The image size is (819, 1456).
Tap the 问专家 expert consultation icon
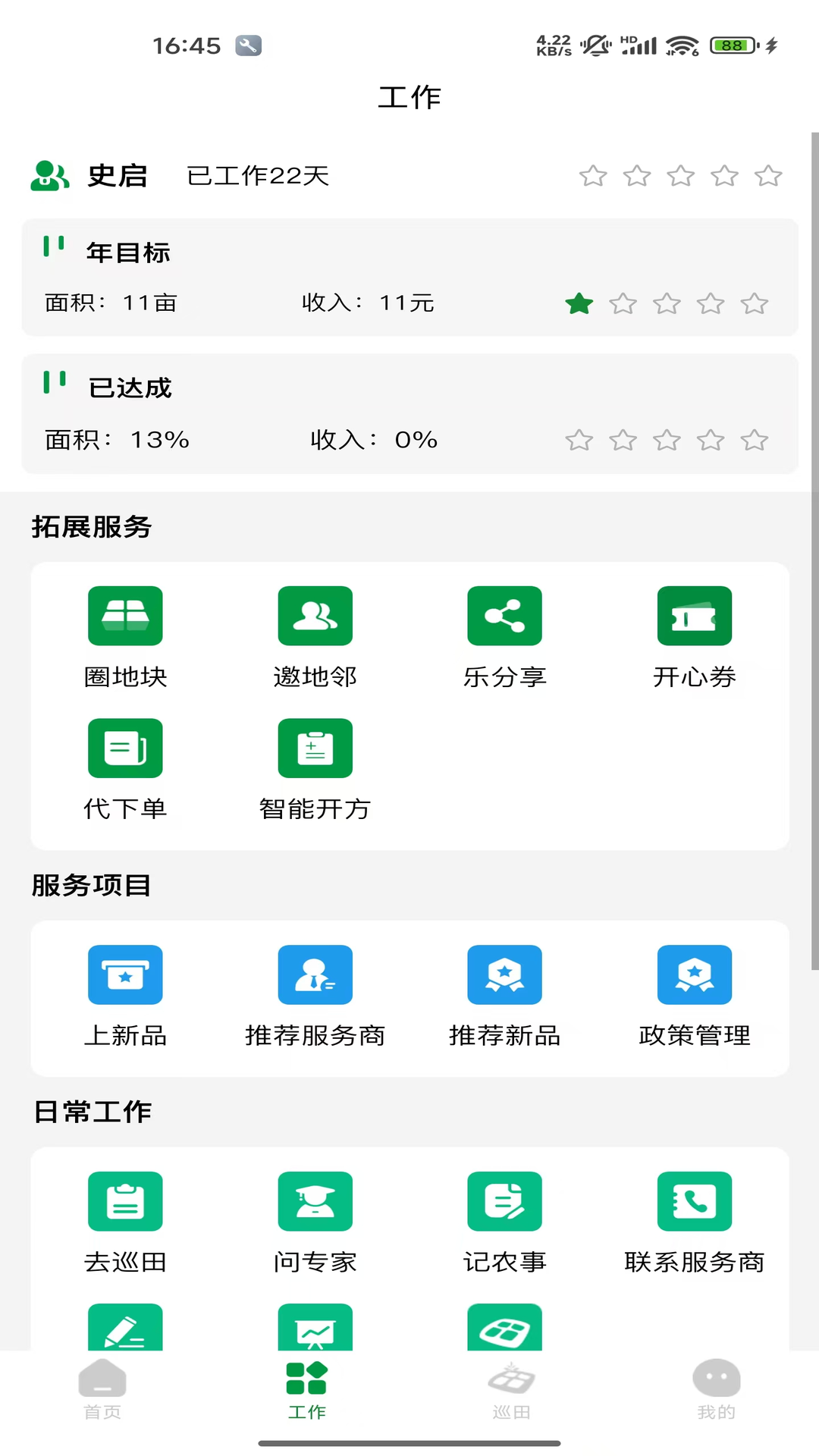315,1201
